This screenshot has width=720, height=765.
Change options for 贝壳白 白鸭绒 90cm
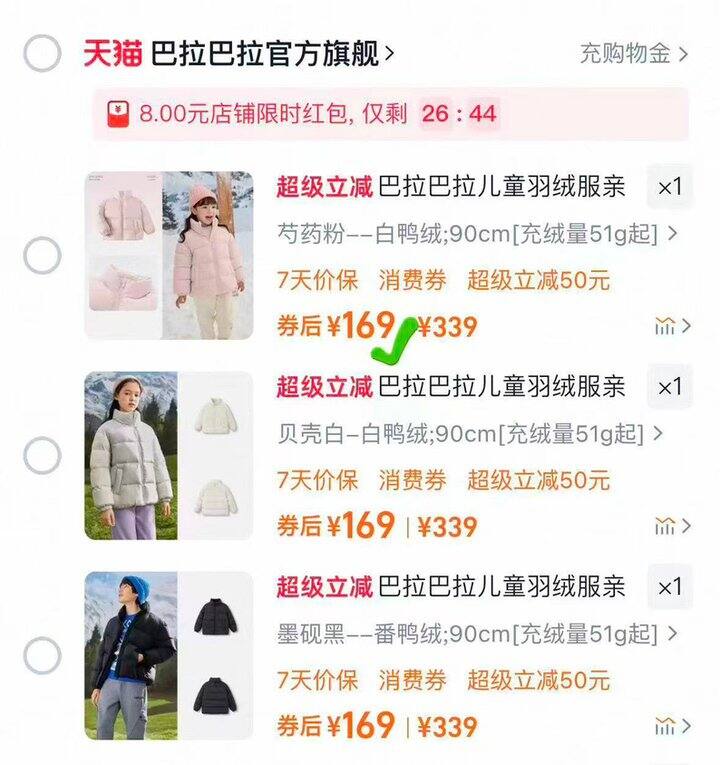(470, 434)
